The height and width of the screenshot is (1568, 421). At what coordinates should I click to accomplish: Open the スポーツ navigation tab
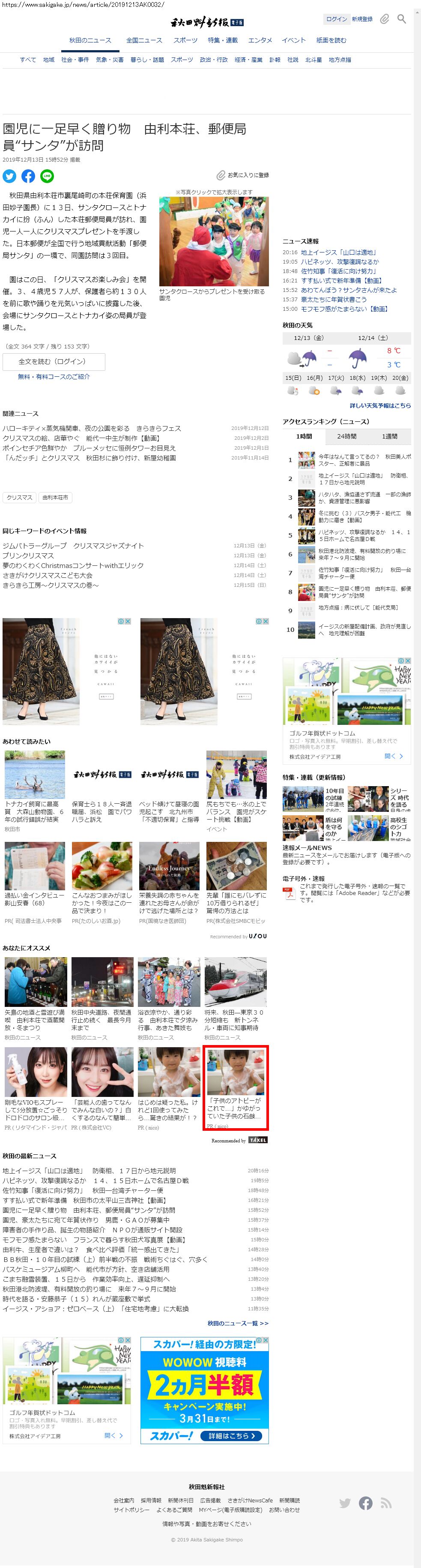click(x=185, y=40)
